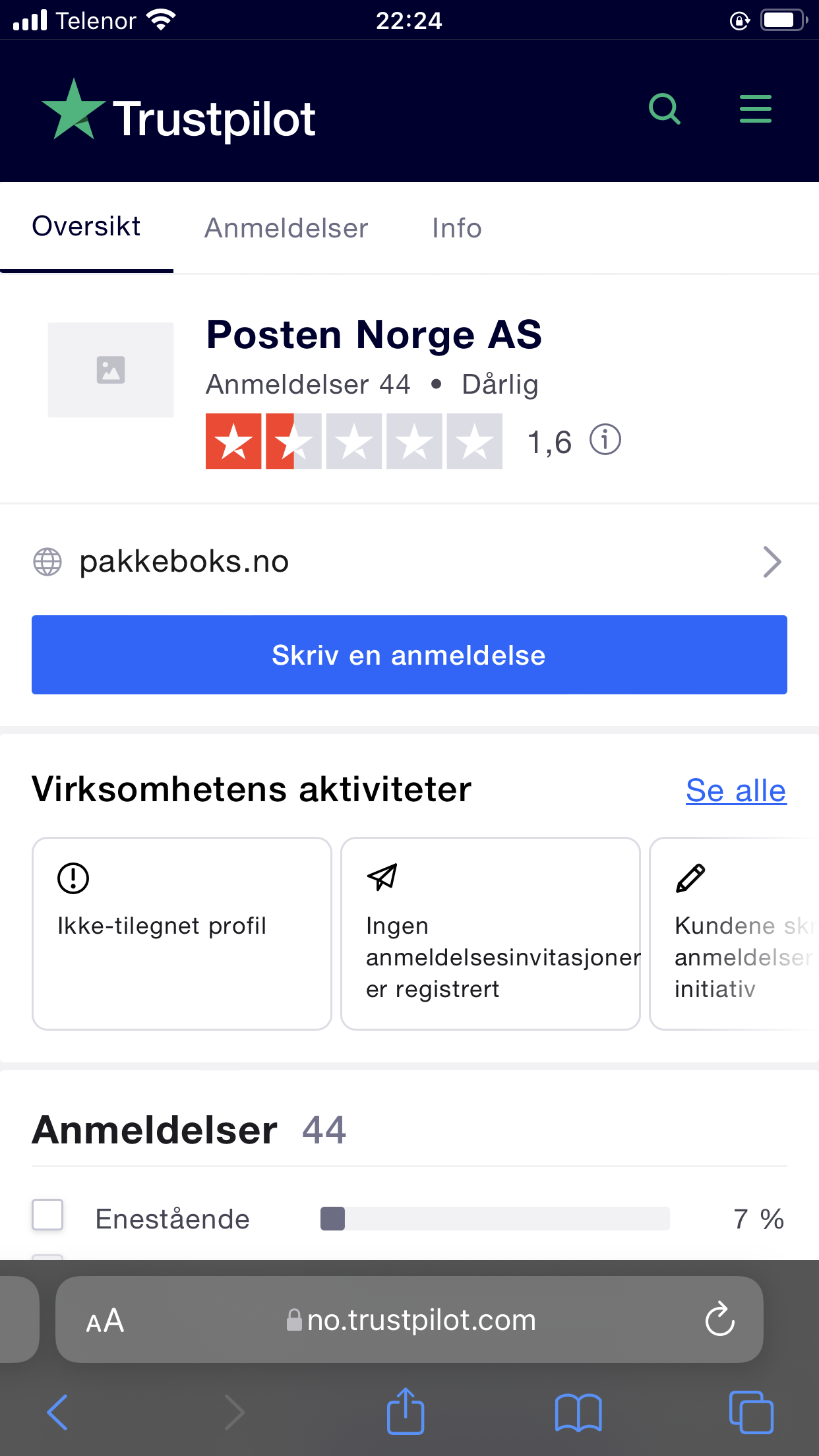The width and height of the screenshot is (819, 1456).
Task: Open Safari bookmarks
Action: coord(578,1412)
